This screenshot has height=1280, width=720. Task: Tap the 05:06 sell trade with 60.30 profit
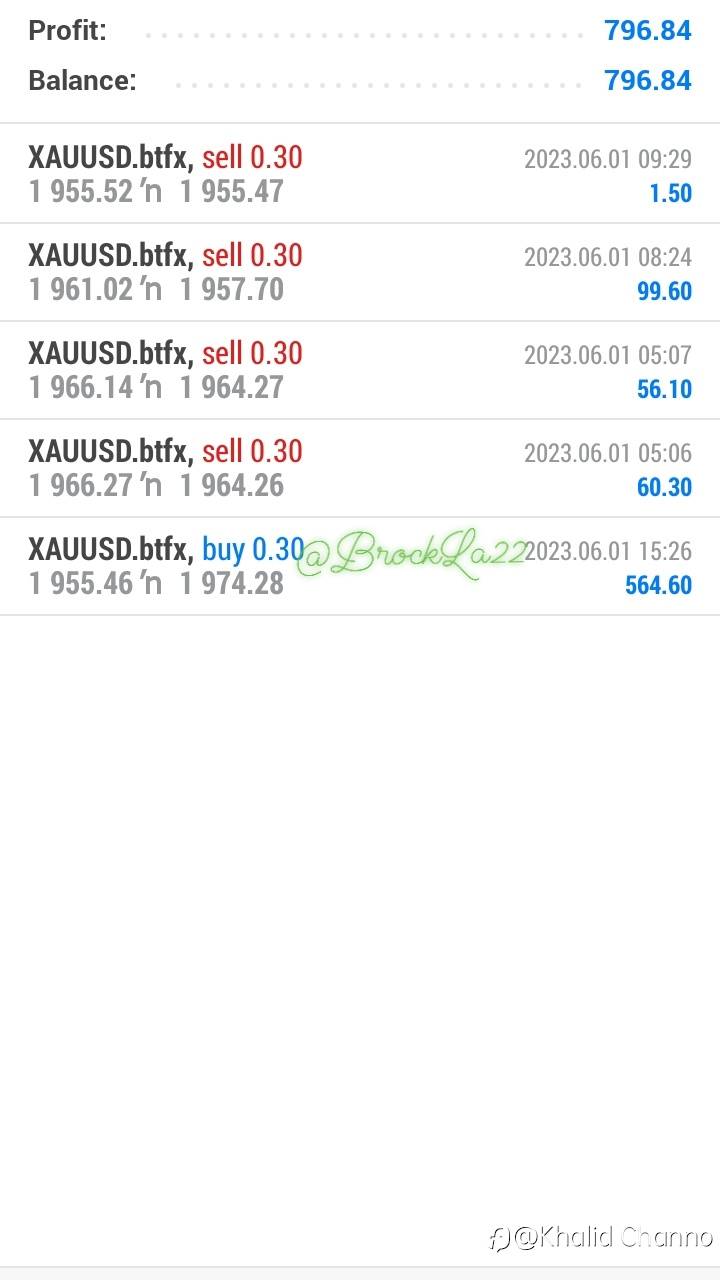[x=360, y=468]
